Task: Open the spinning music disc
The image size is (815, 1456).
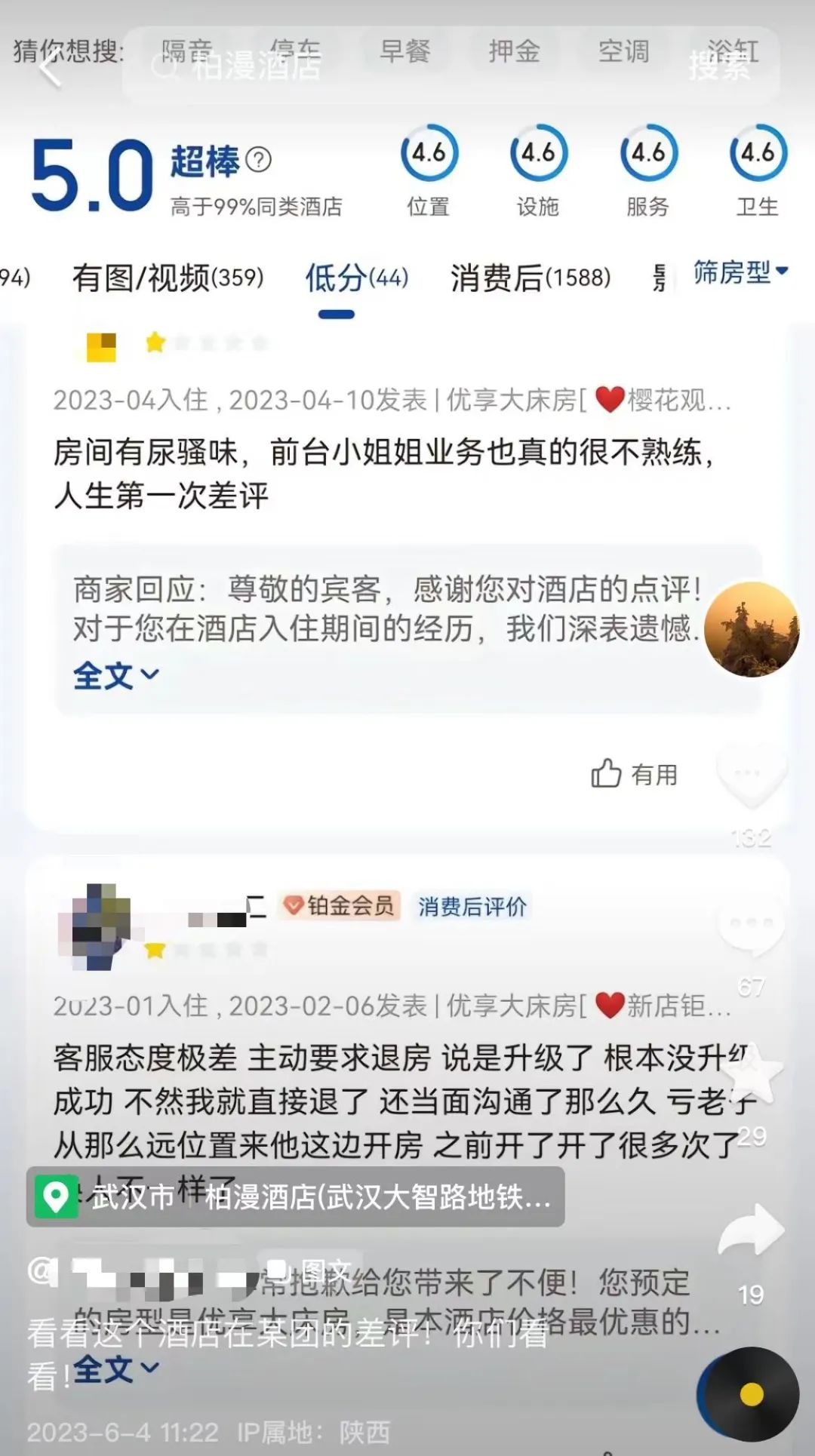Action: (x=750, y=1394)
